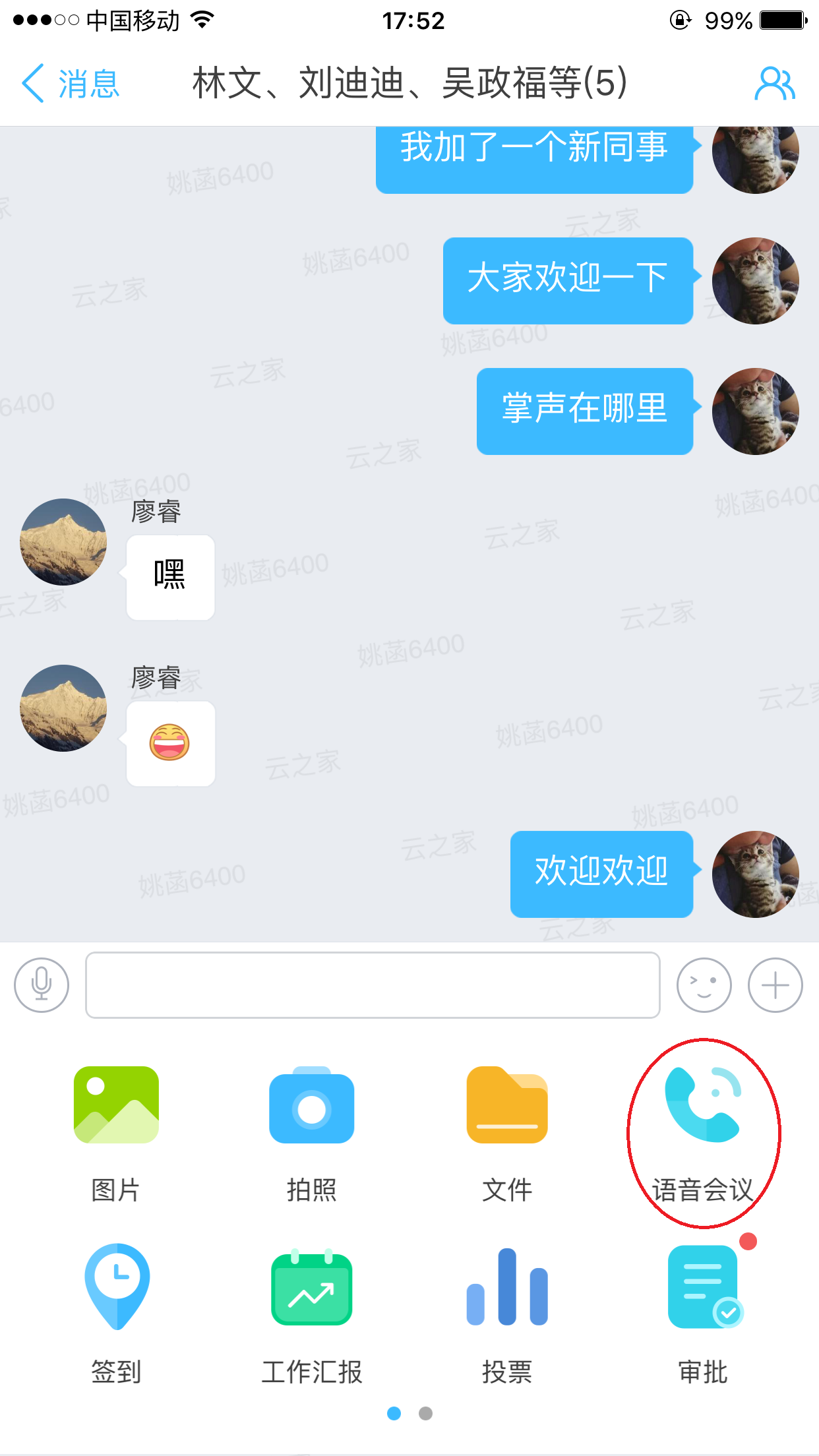This screenshot has width=819, height=1456.
Task: Toggle the plus attachments panel
Action: pos(775,985)
